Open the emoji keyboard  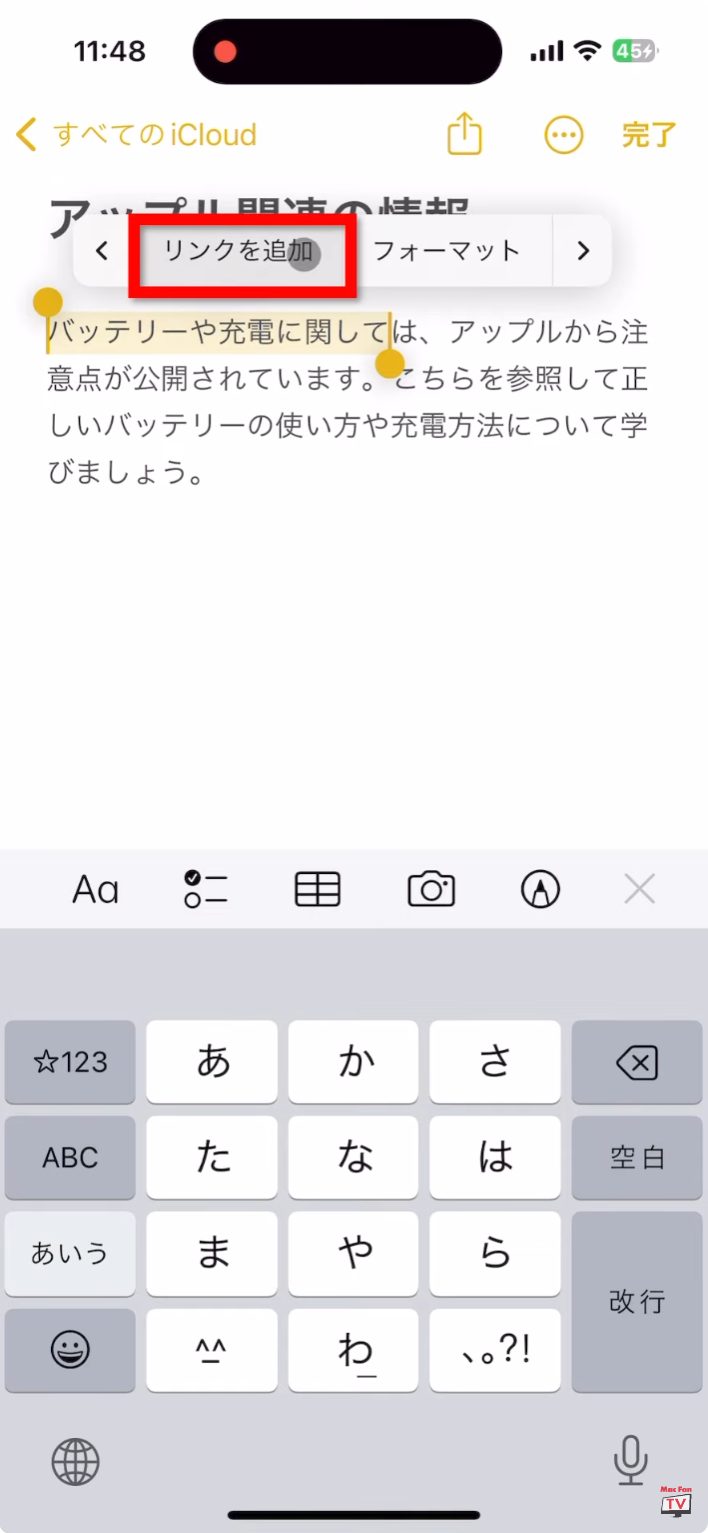pyautogui.click(x=70, y=1350)
